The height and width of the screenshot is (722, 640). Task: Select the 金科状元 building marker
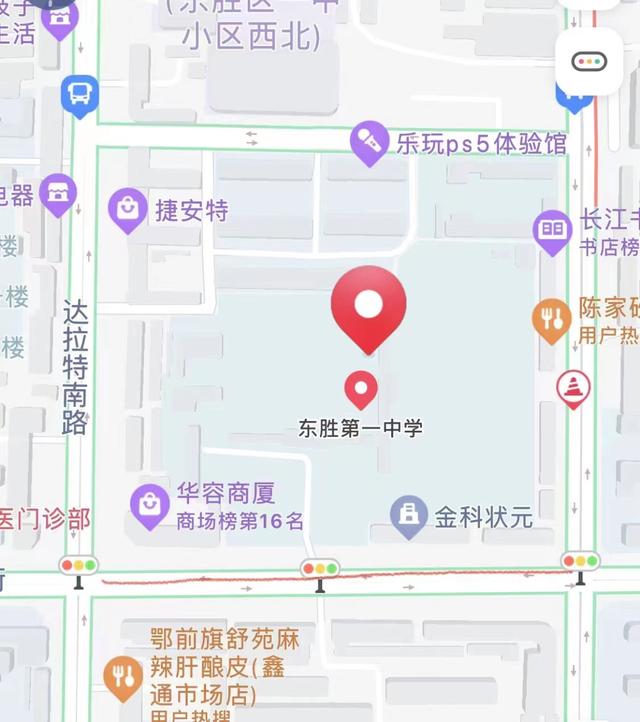pyautogui.click(x=408, y=516)
